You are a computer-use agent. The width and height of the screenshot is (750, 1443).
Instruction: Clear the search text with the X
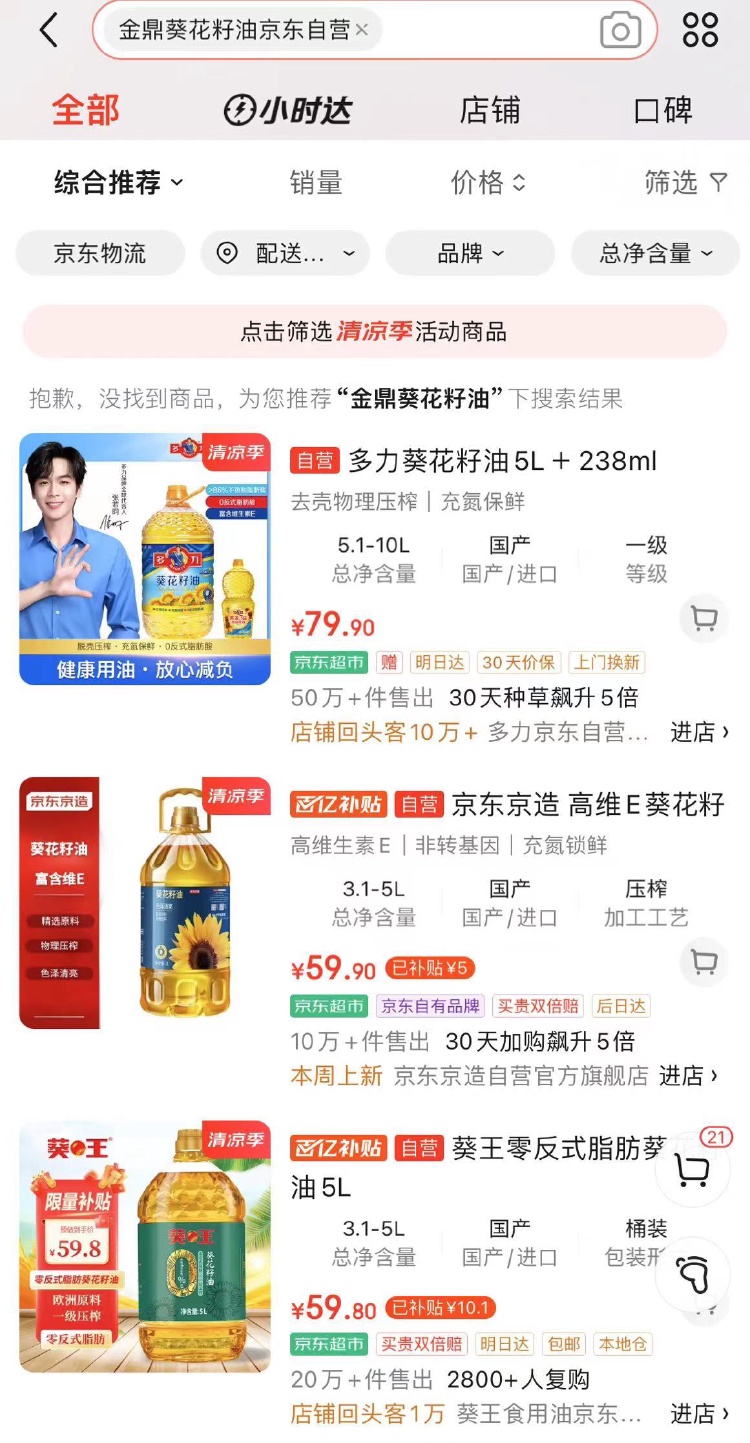(x=362, y=30)
